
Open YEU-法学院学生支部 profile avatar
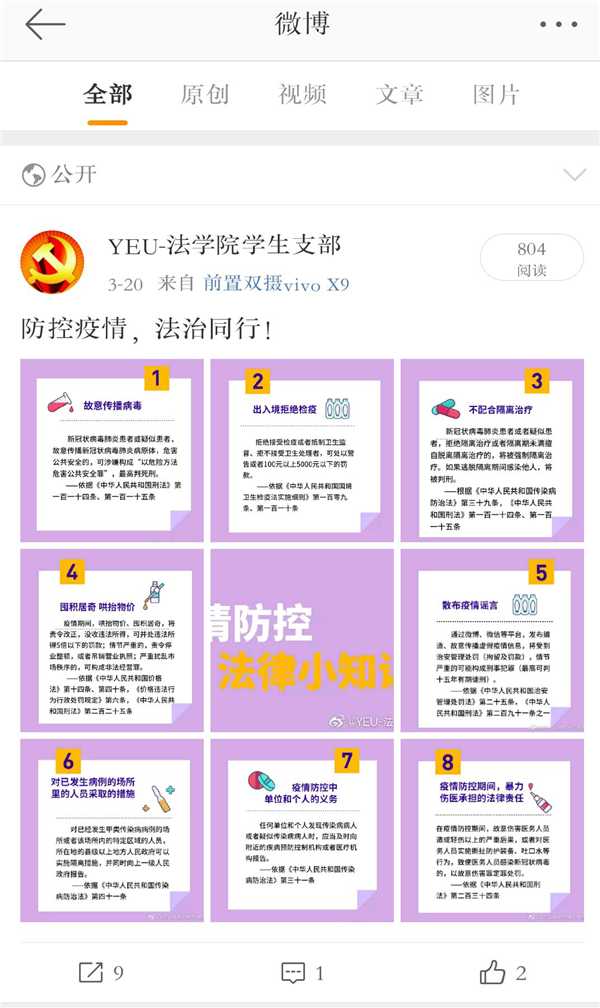pyautogui.click(x=53, y=259)
